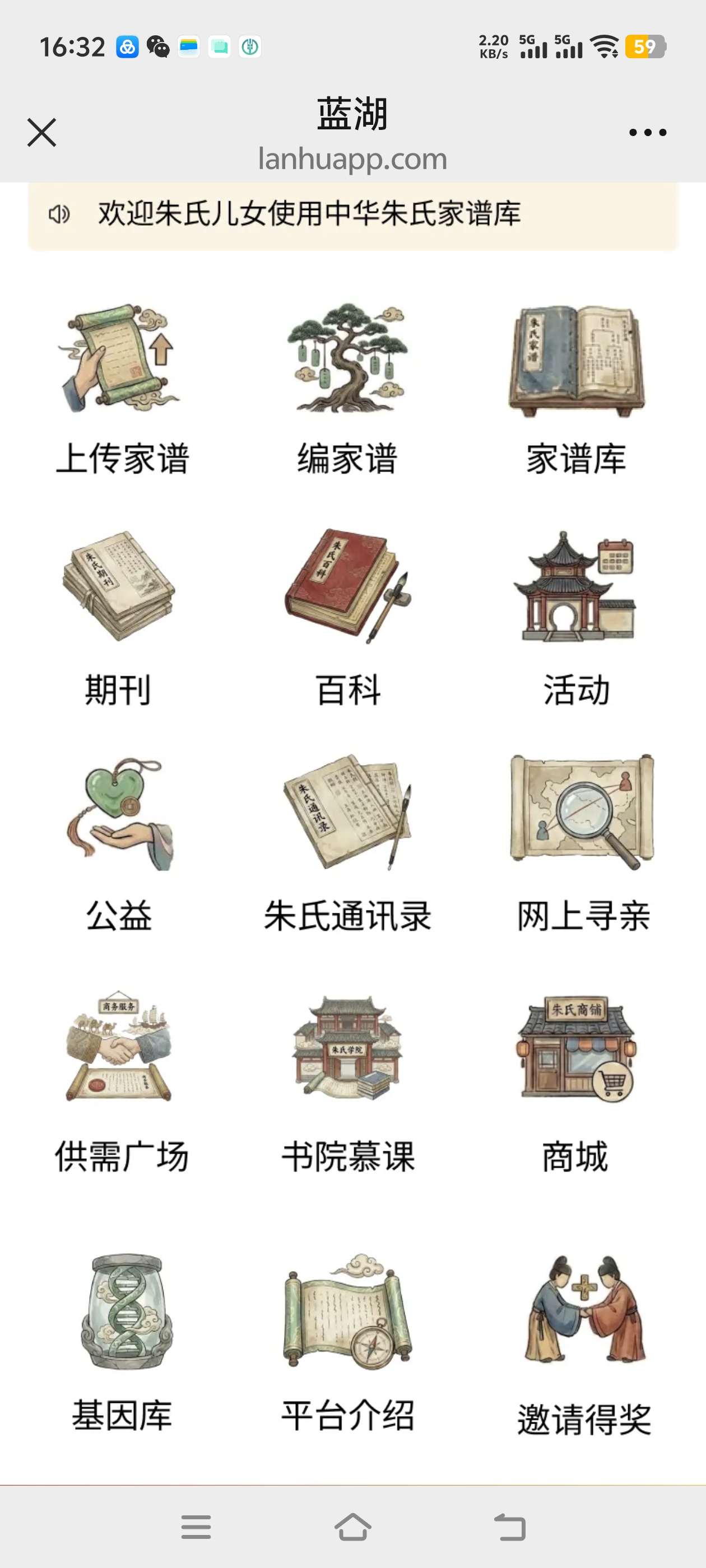Open the 公益 charity section
The height and width of the screenshot is (1568, 706).
(x=119, y=843)
